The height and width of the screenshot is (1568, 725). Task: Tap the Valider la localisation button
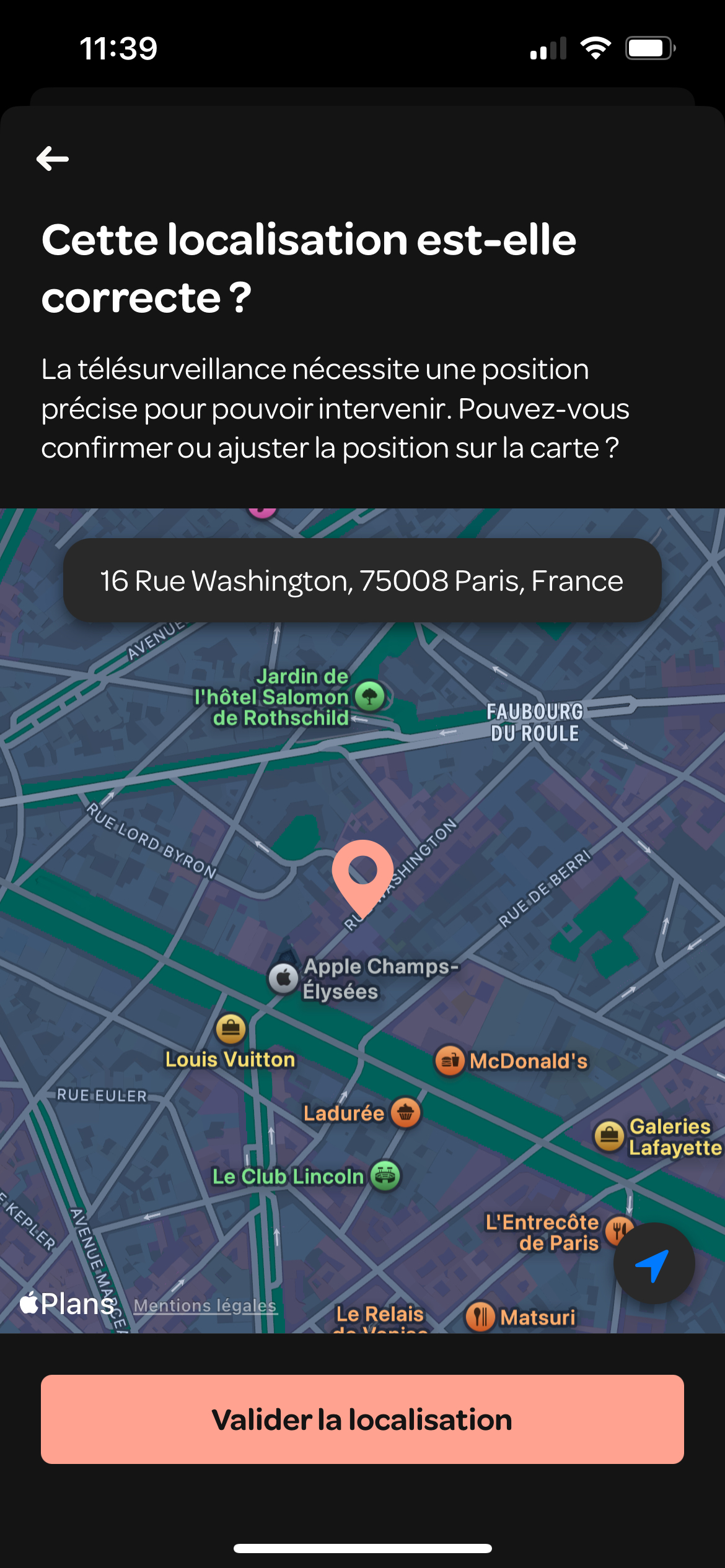coord(362,1419)
